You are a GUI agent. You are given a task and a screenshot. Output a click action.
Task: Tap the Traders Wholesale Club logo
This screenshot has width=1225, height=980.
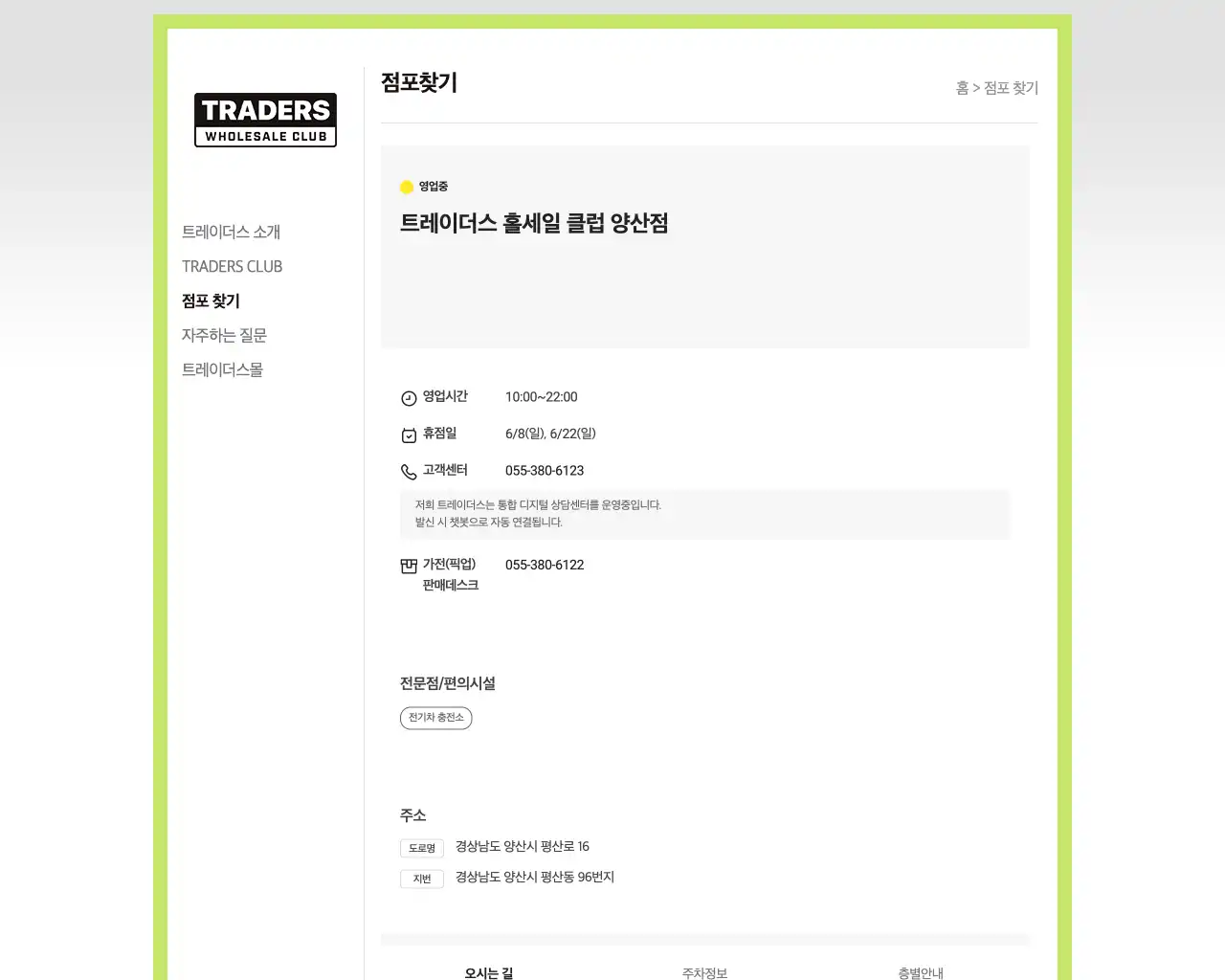[x=265, y=120]
